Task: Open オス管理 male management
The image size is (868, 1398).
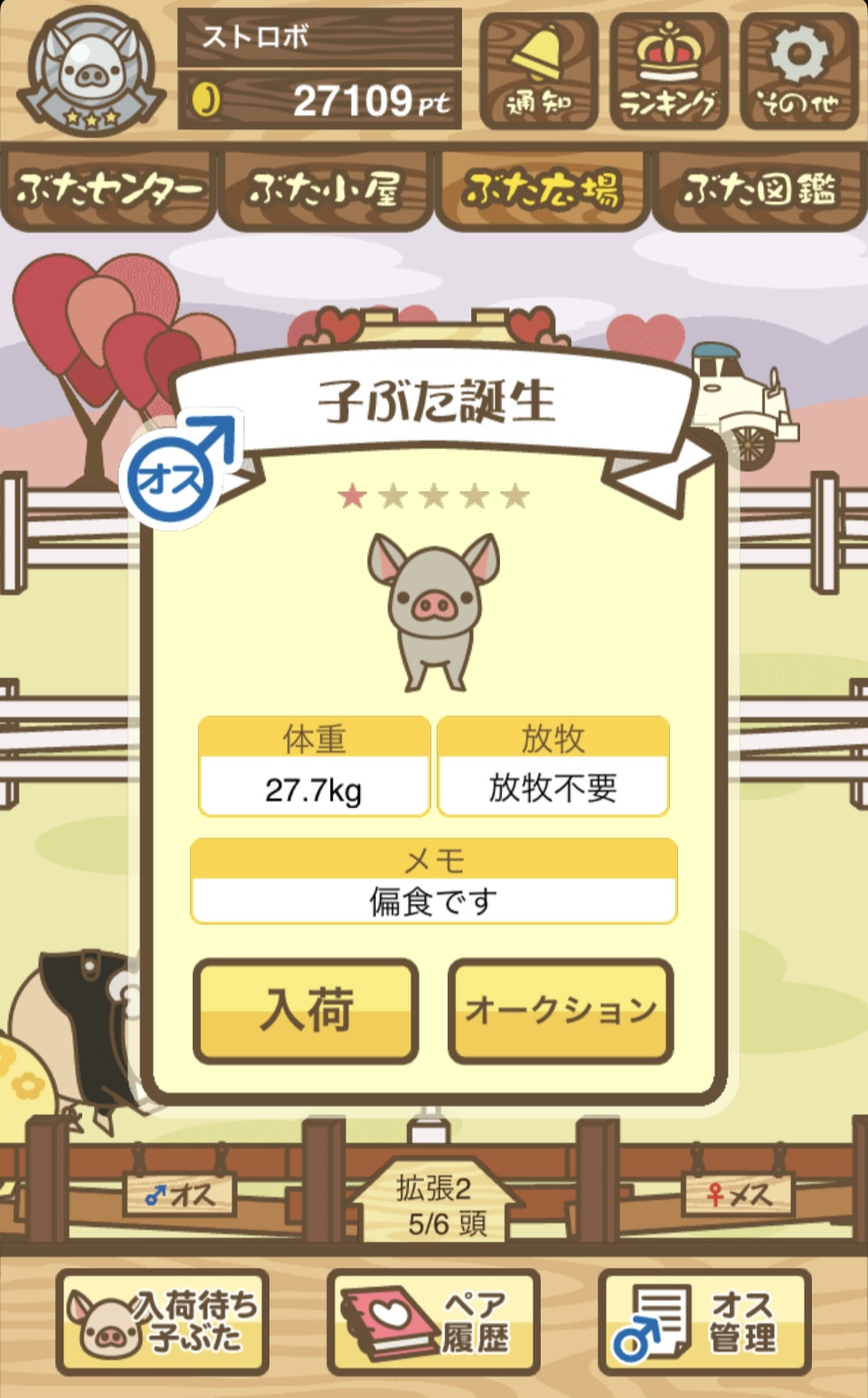Action: pos(704,1321)
